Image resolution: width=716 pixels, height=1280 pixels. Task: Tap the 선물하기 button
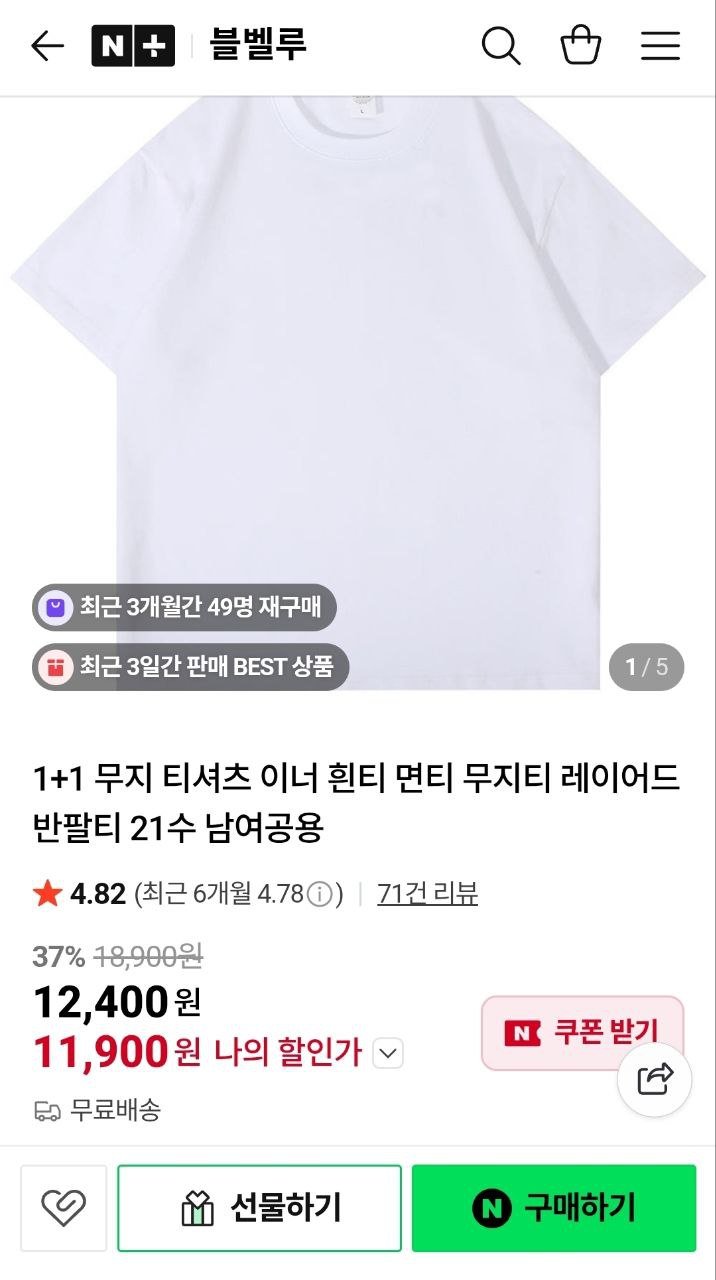[x=259, y=1208]
